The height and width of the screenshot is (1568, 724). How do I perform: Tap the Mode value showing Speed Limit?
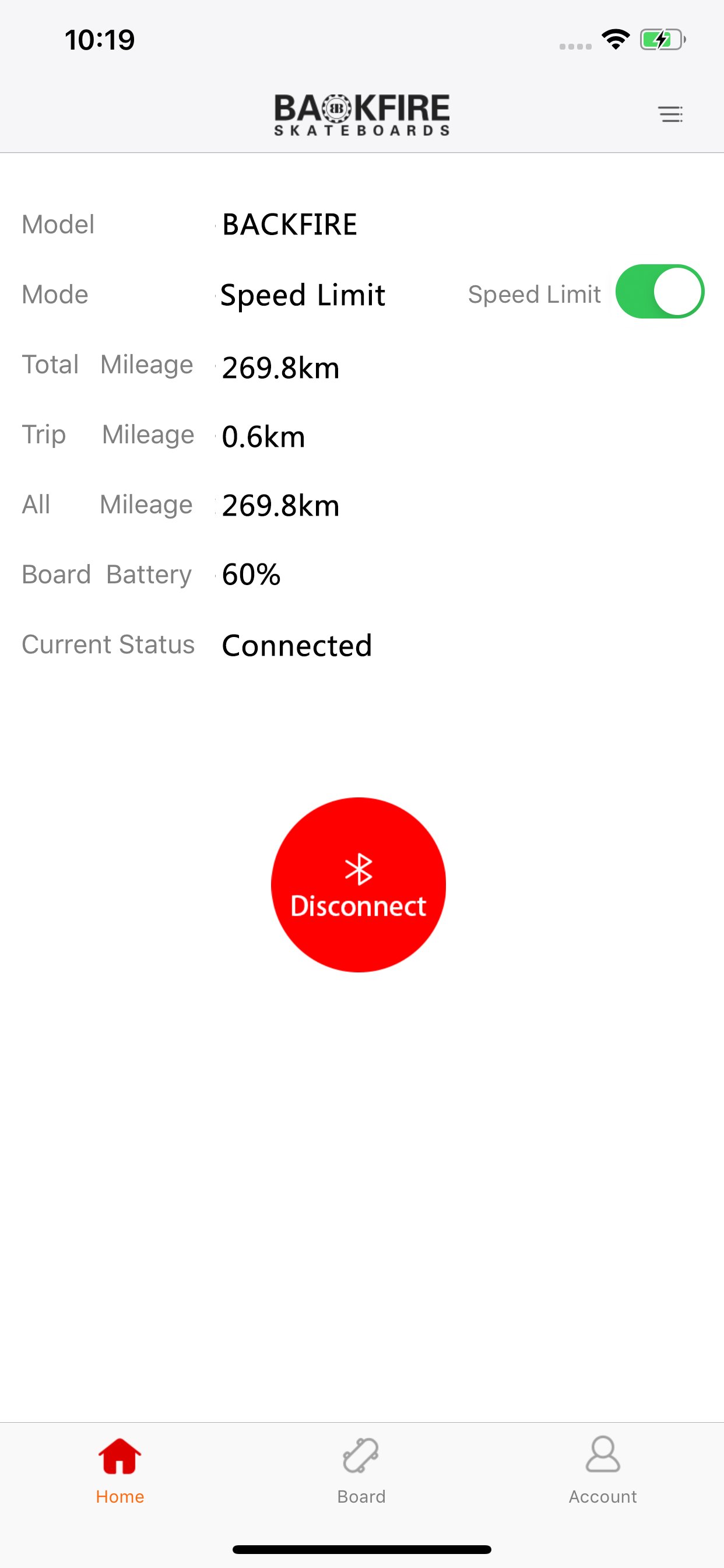point(303,295)
